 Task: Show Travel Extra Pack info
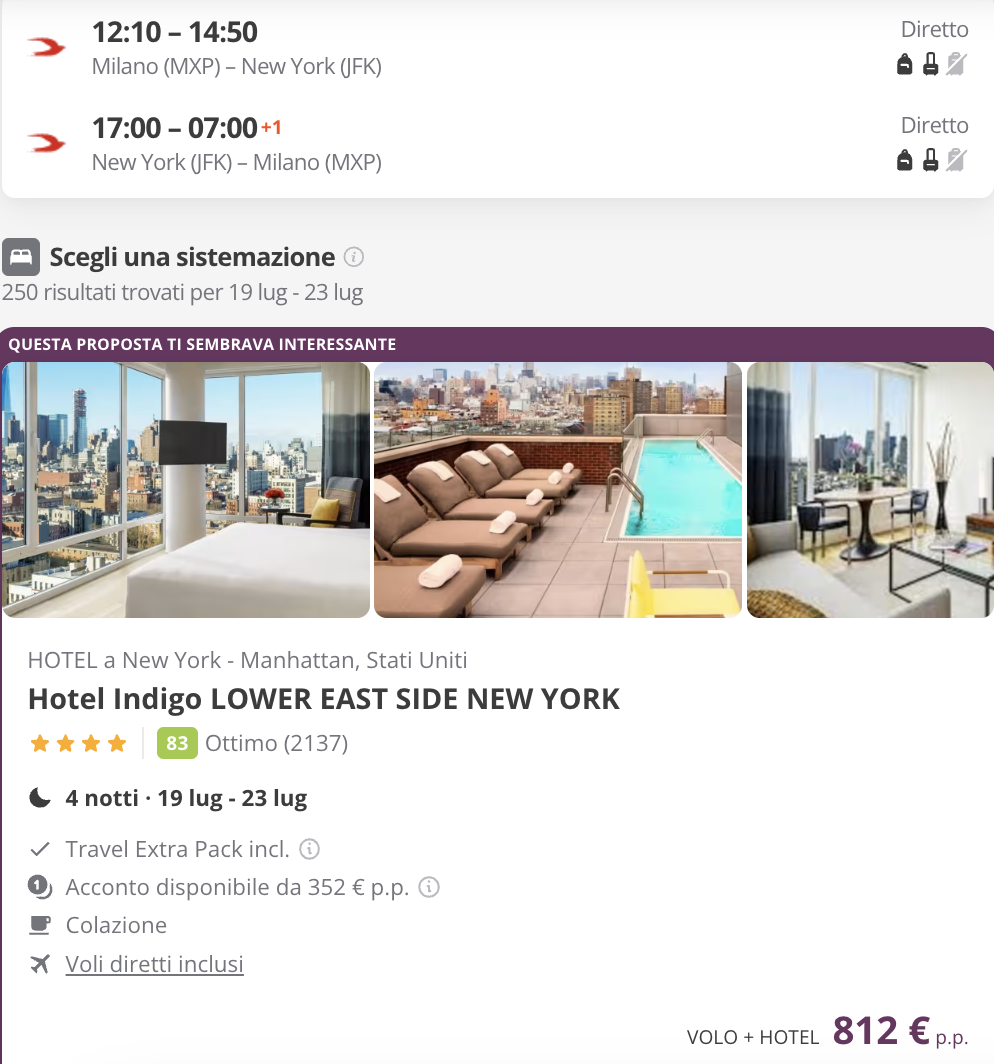point(310,849)
